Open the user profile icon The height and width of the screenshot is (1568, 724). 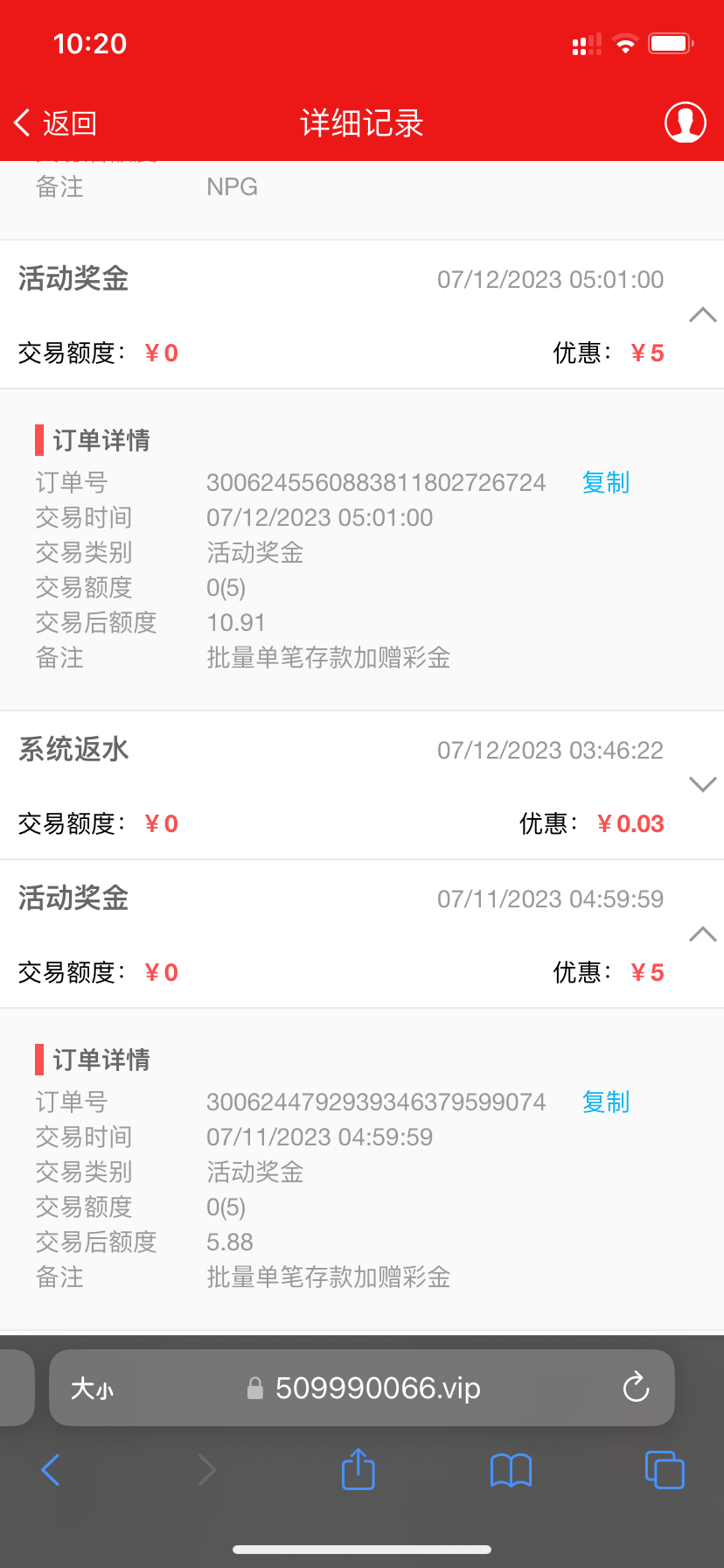(685, 122)
